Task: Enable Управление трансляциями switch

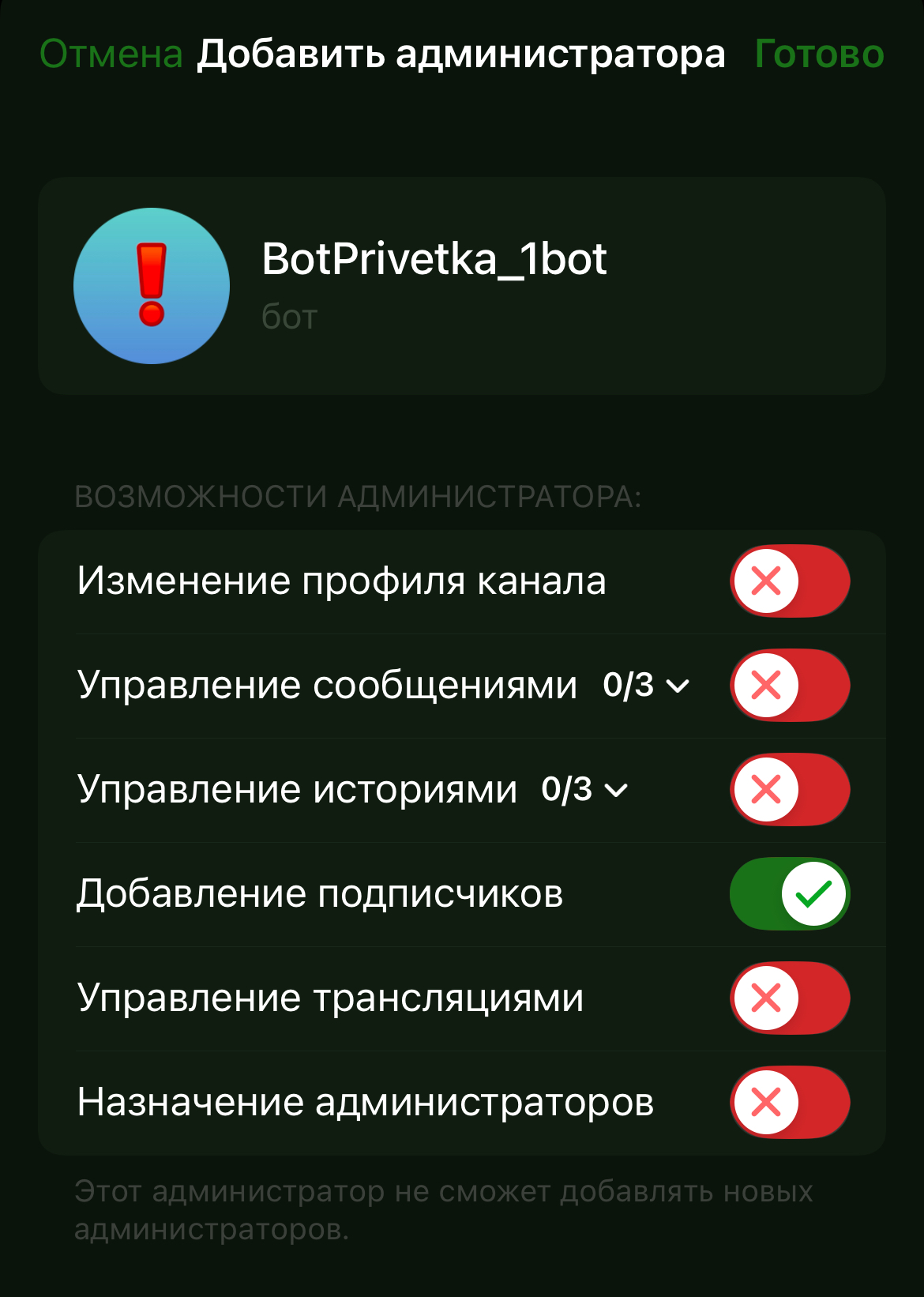Action: [789, 998]
